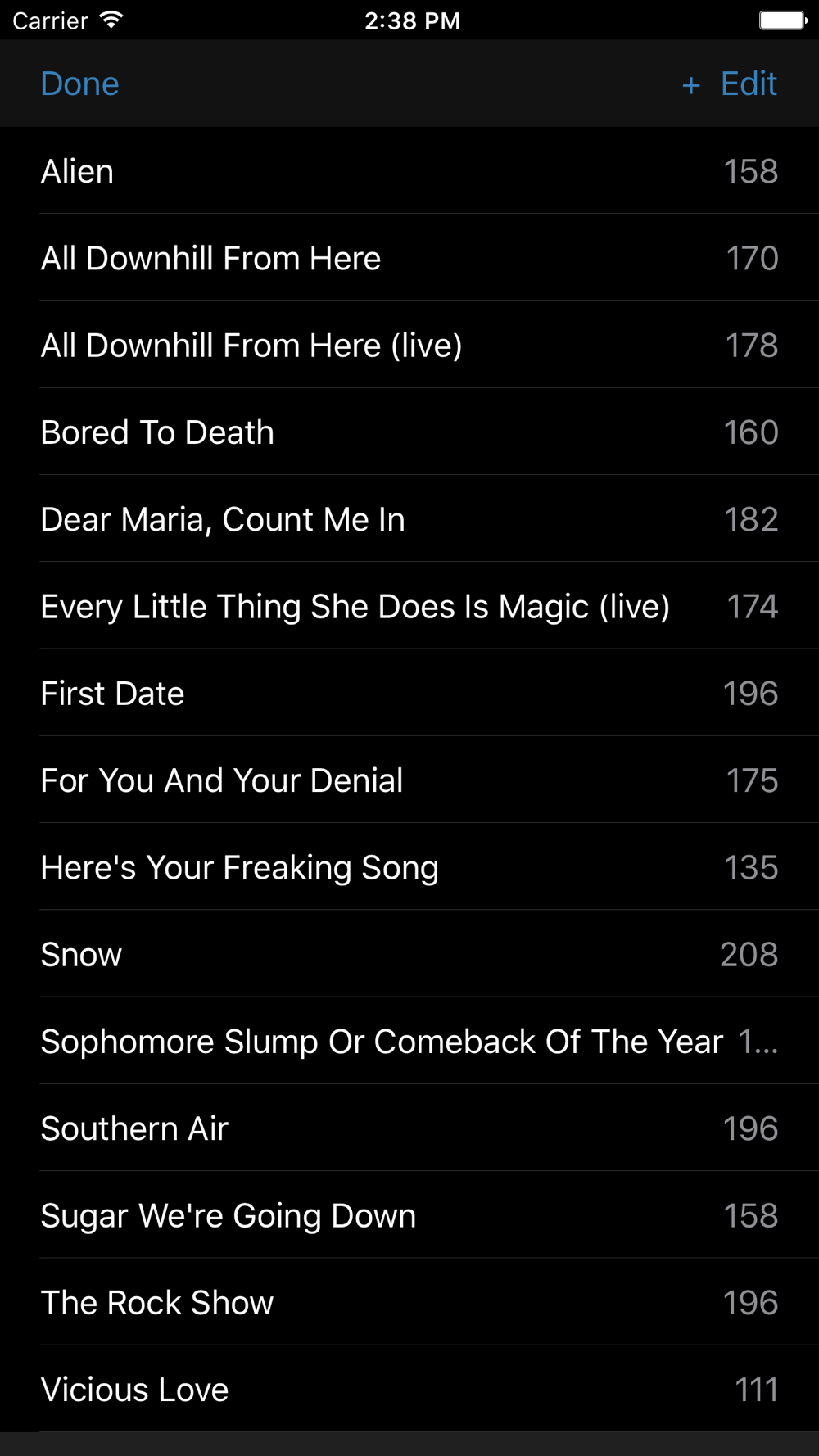The width and height of the screenshot is (819, 1456).
Task: Choose Here's Your Freaking Song
Action: (x=409, y=866)
